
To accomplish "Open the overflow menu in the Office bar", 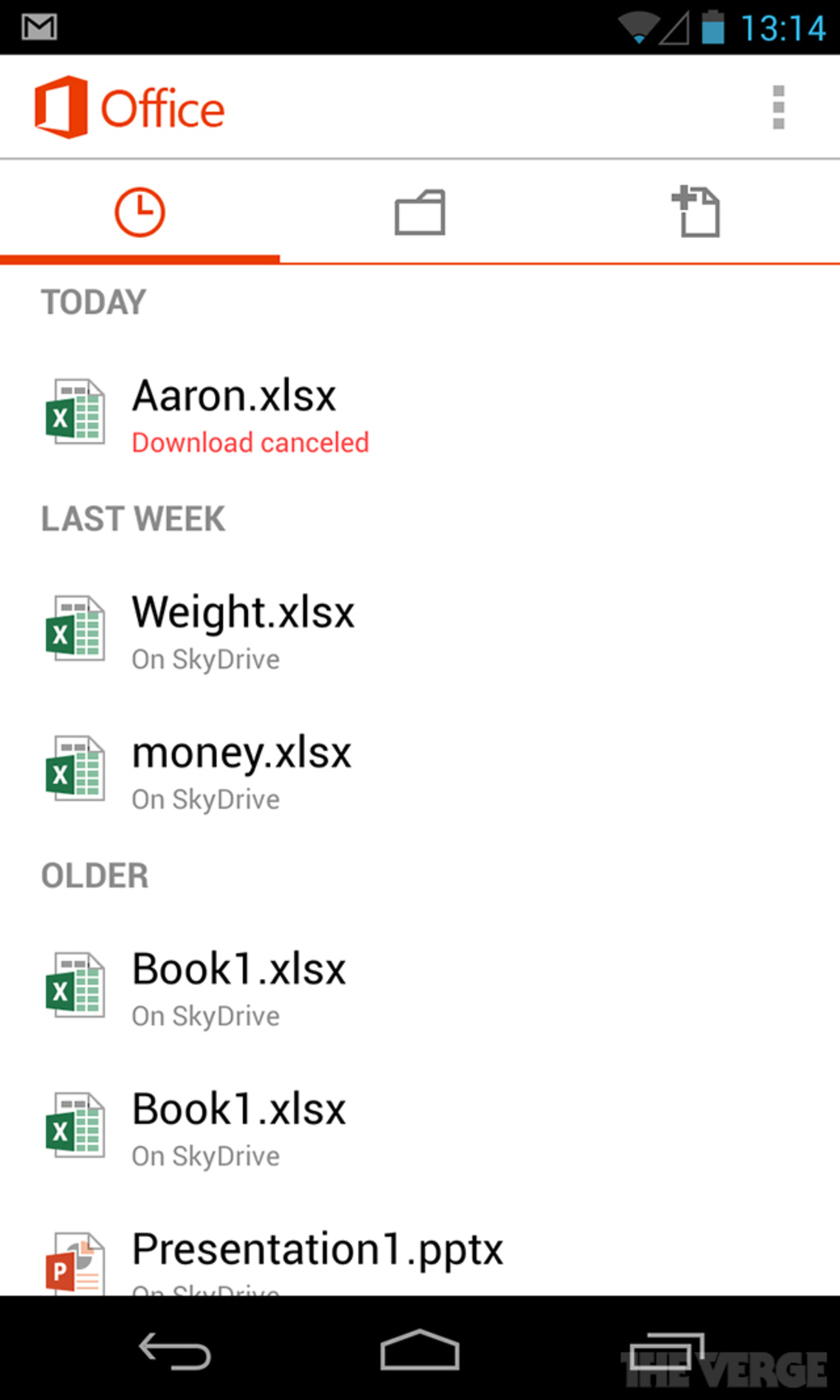I will [x=778, y=107].
